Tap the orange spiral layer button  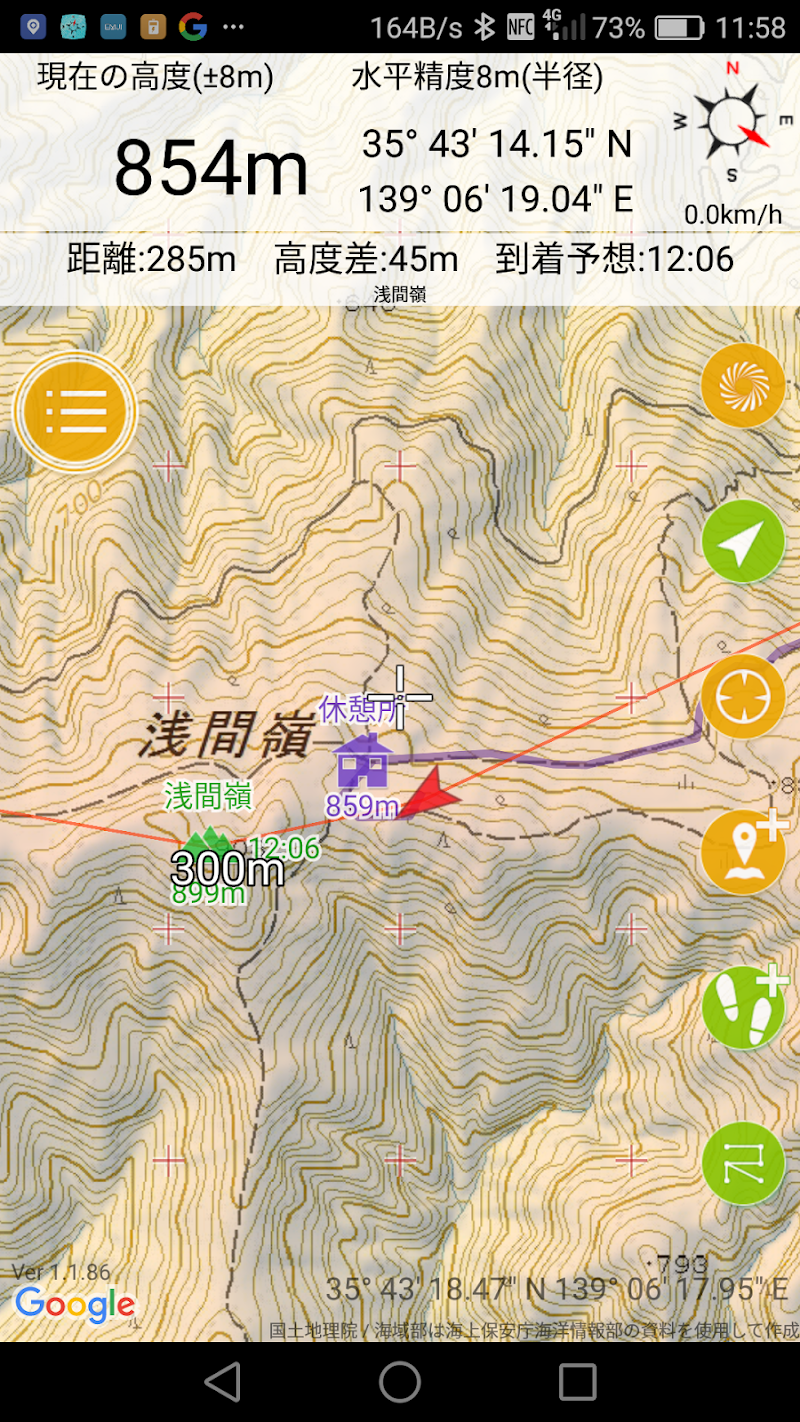pos(743,386)
